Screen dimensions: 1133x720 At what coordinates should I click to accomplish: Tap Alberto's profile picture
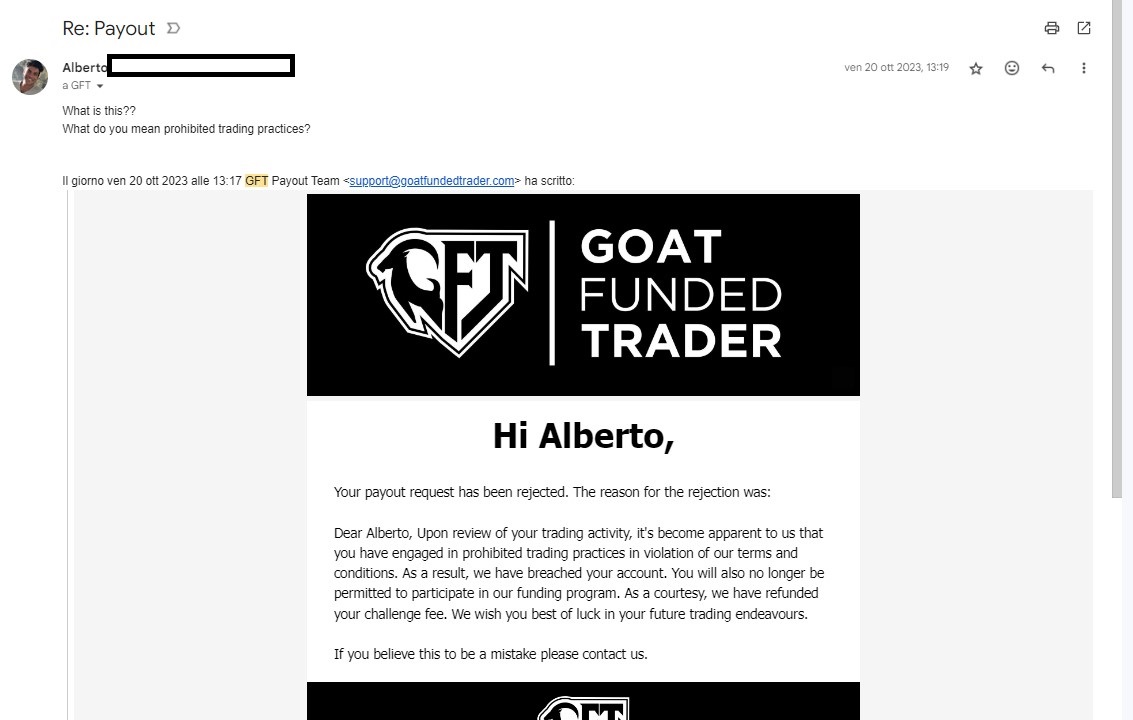point(30,77)
